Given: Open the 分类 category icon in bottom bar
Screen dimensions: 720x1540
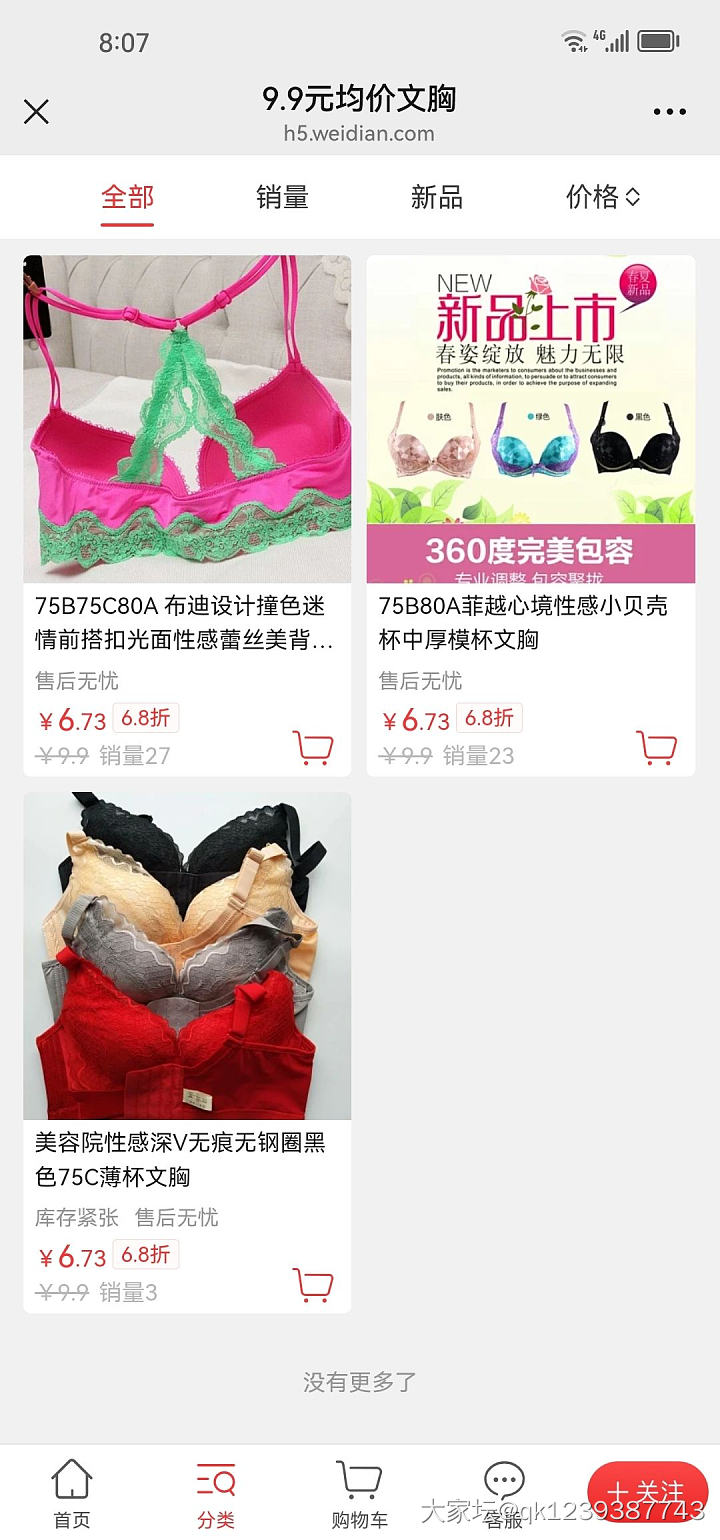Looking at the screenshot, I should click(x=213, y=1490).
